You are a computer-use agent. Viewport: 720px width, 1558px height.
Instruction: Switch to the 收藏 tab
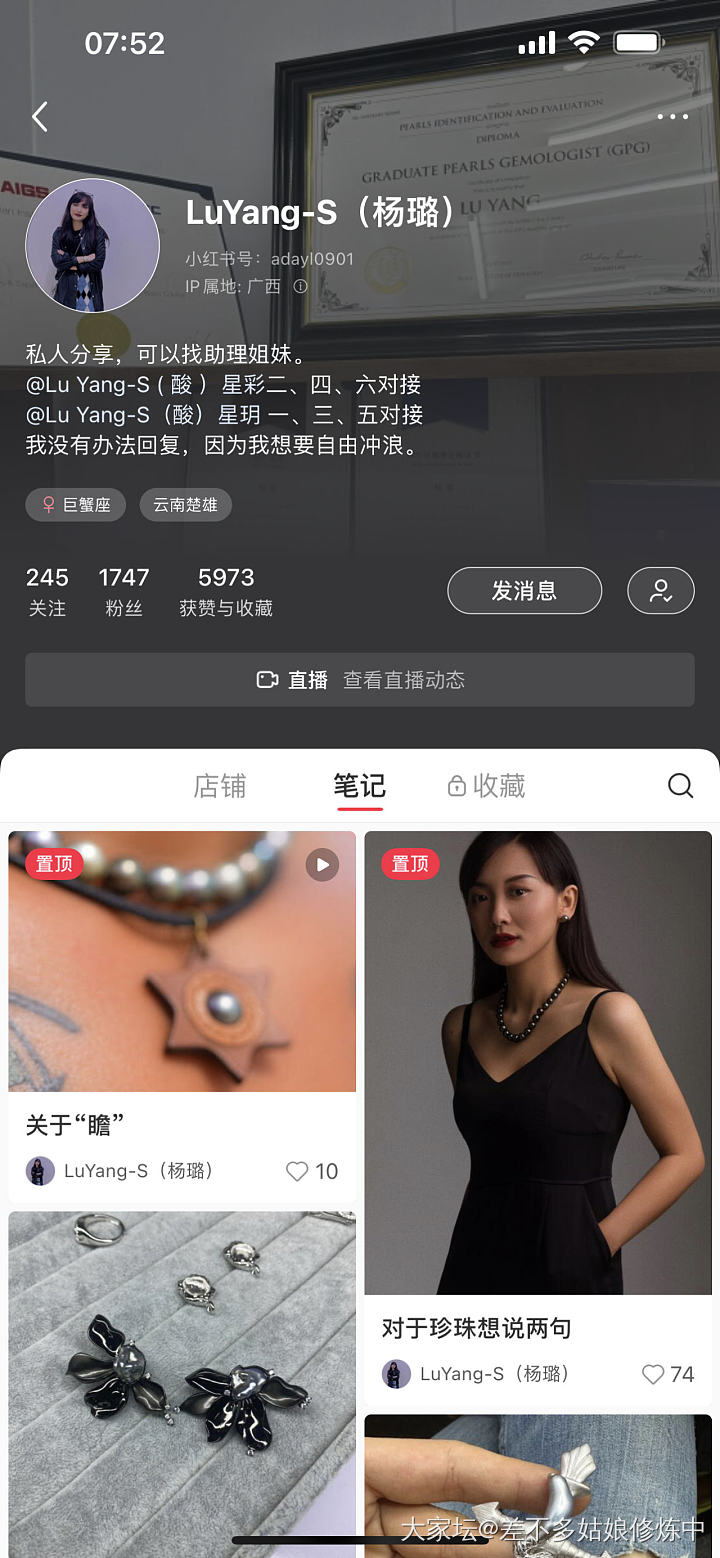[x=487, y=786]
